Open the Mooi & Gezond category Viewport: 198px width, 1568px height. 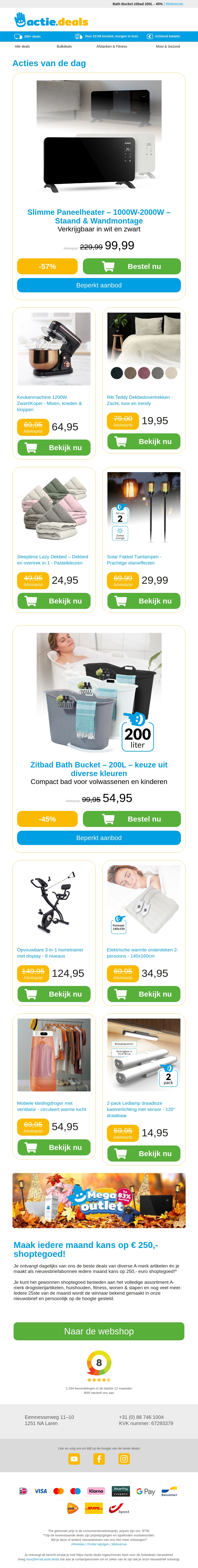click(168, 46)
